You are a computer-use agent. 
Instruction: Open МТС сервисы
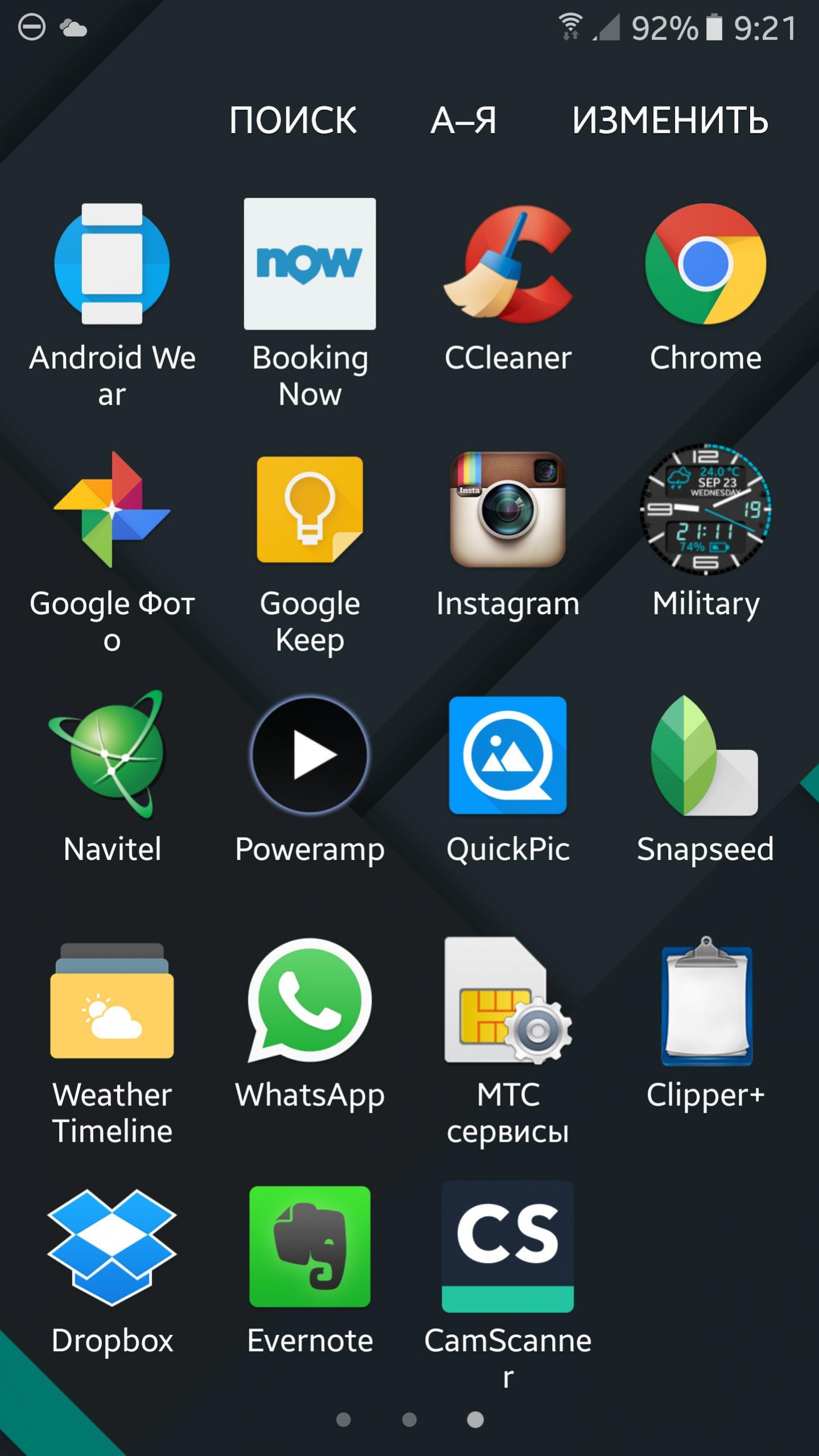(508, 1001)
